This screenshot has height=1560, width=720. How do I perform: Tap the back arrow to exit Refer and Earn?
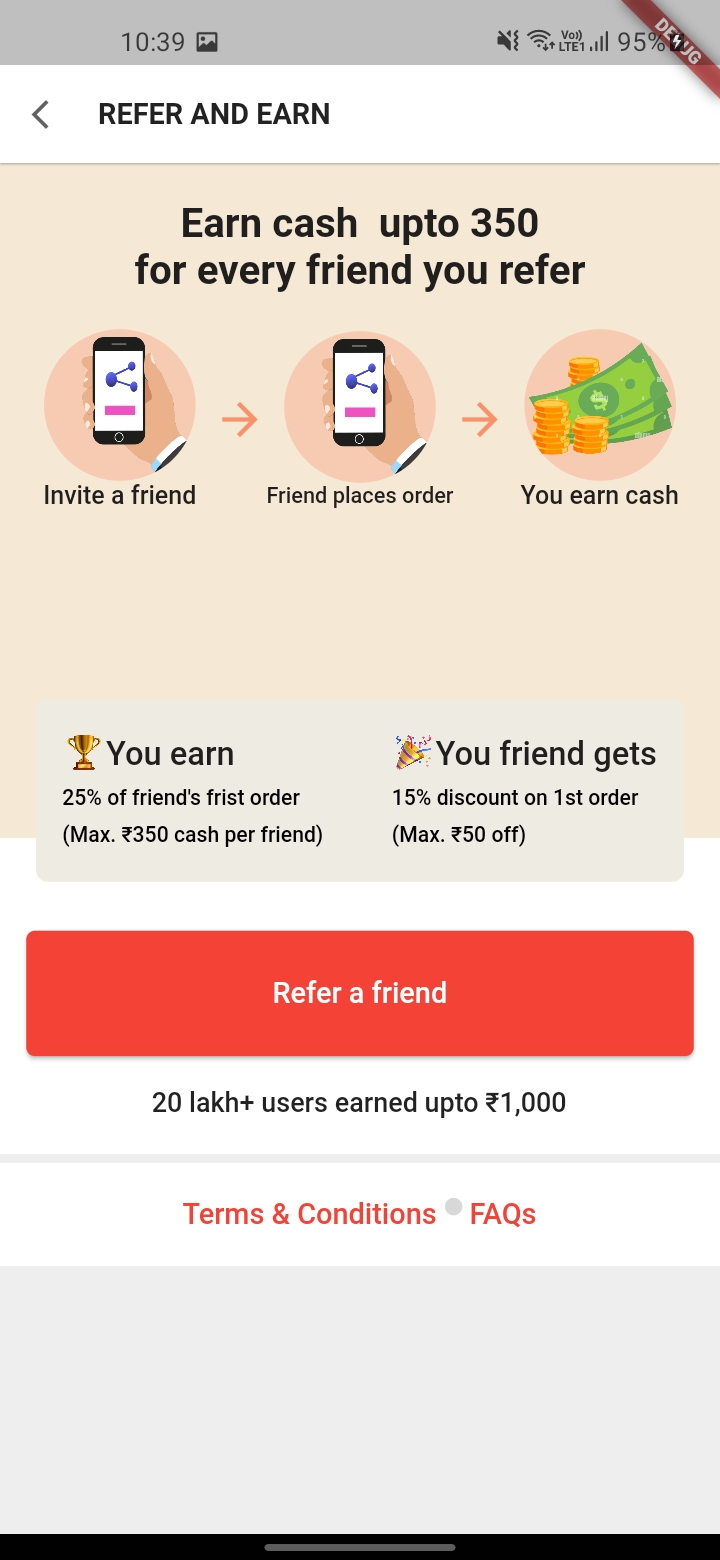coord(39,113)
